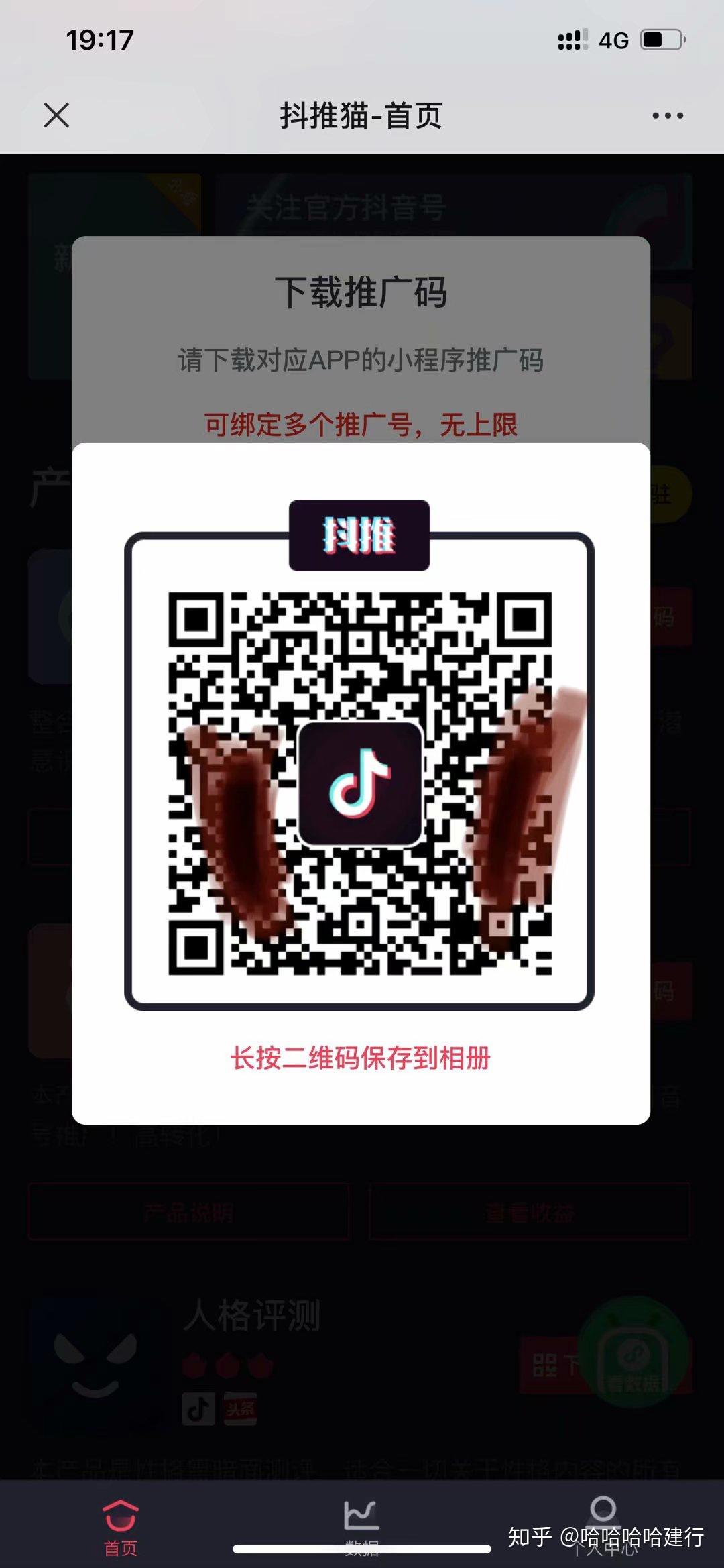Image resolution: width=724 pixels, height=1568 pixels.
Task: Open the 个人中心 tab
Action: click(603, 1521)
